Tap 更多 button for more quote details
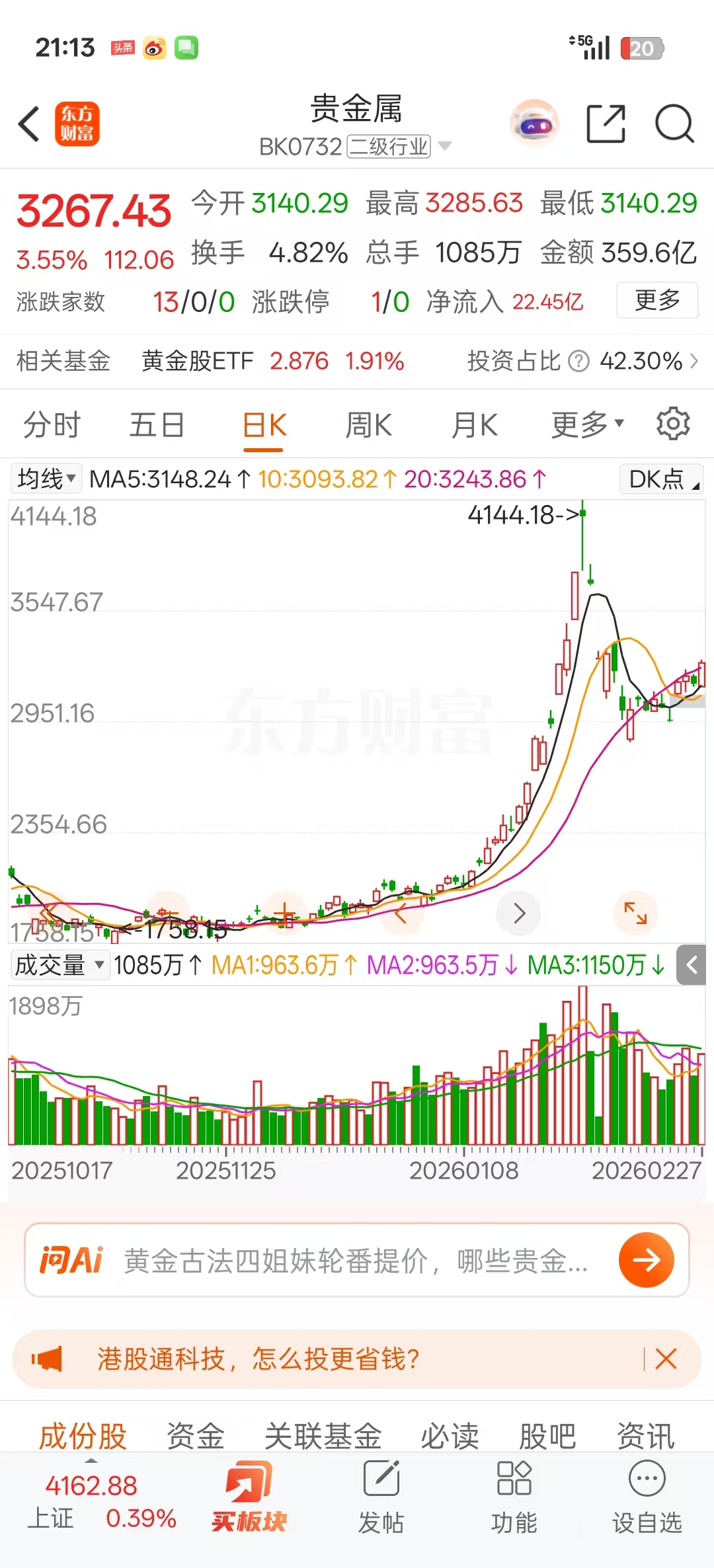This screenshot has height=1568, width=714. [656, 301]
